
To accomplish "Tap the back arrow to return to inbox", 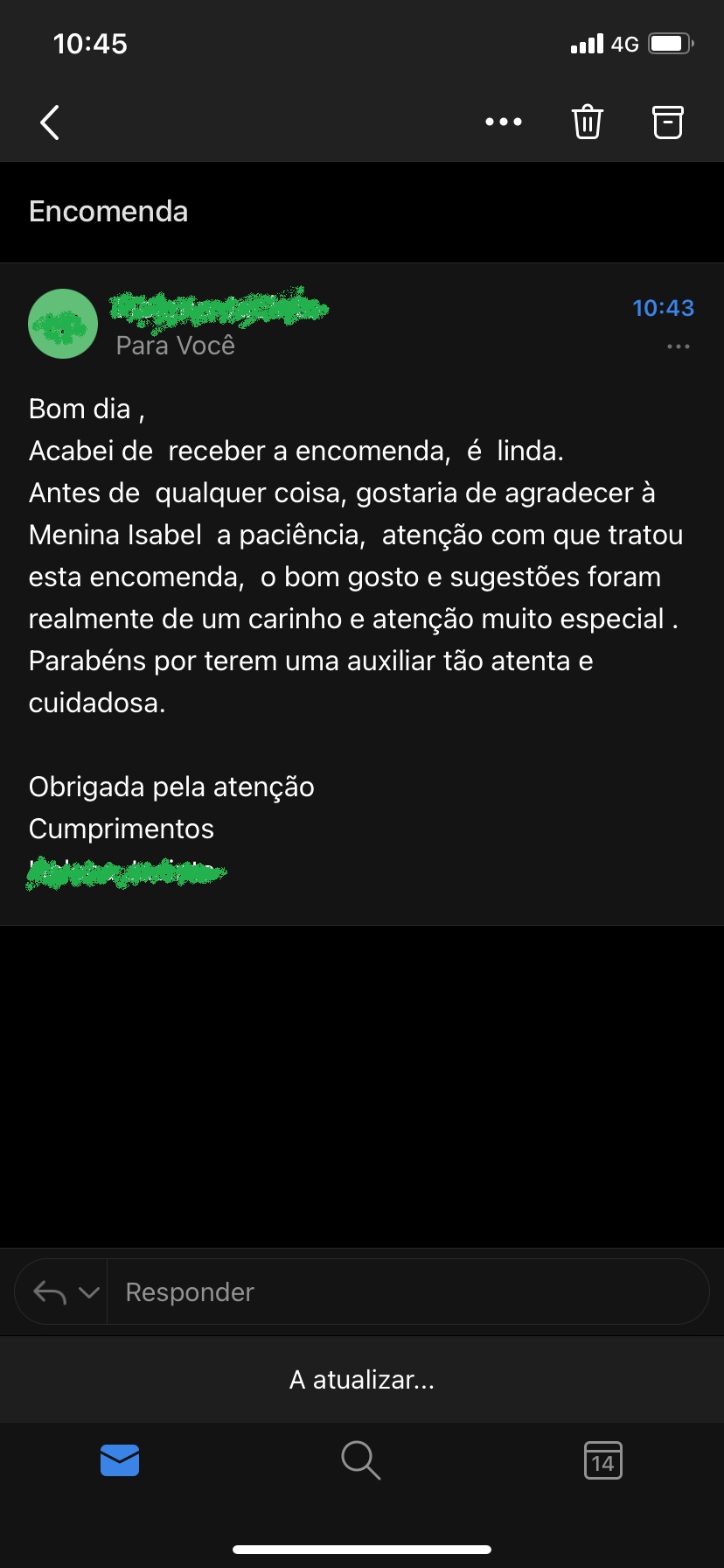I will click(x=49, y=122).
